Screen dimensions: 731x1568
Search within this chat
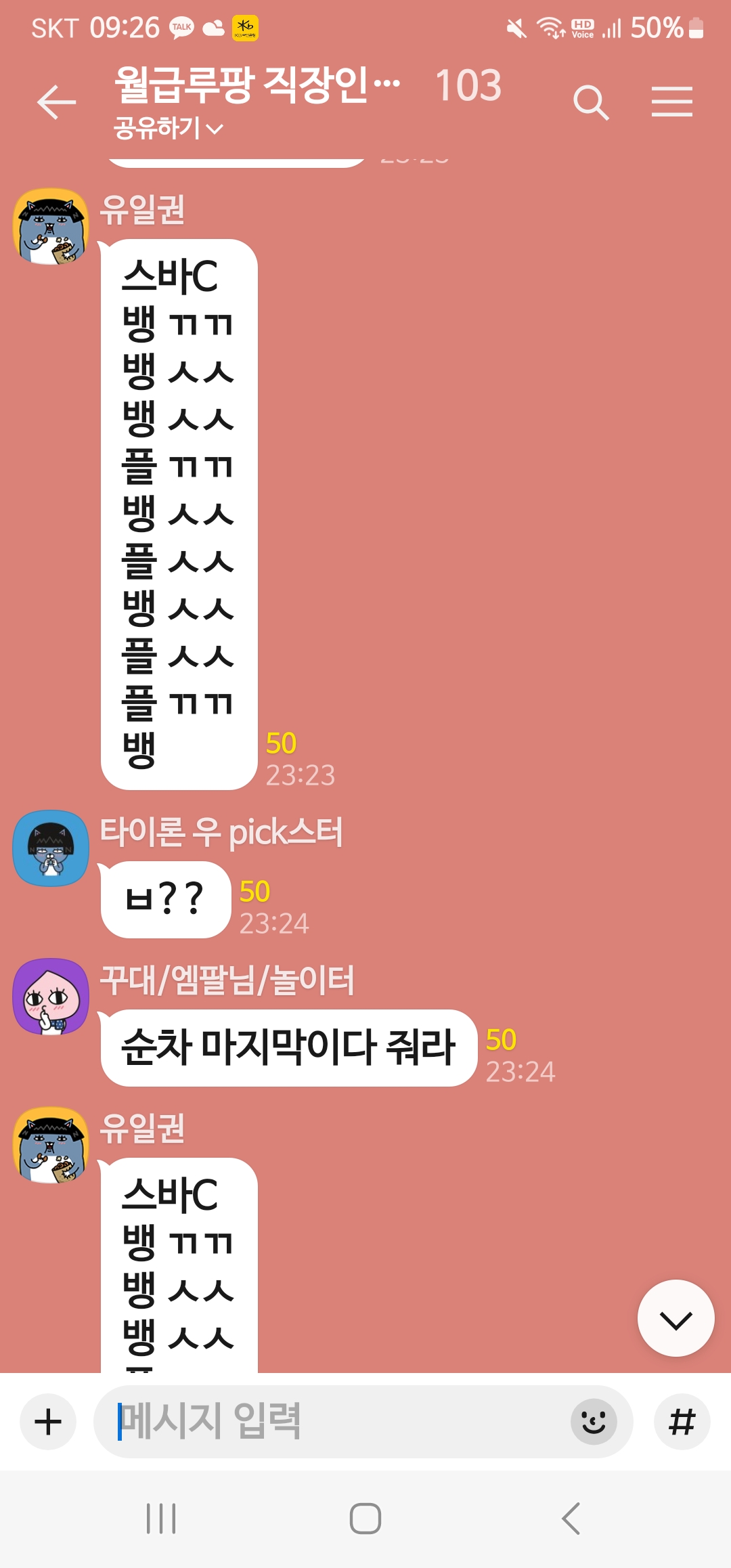[591, 102]
